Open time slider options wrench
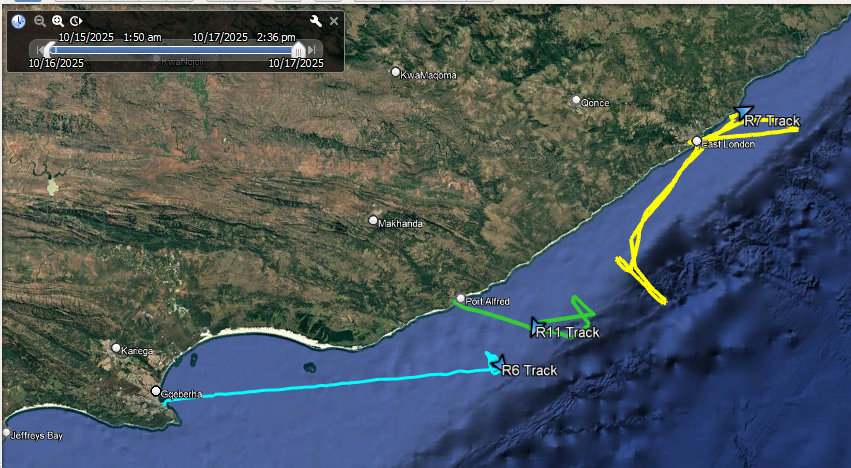This screenshot has height=468, width=851. pyautogui.click(x=315, y=21)
